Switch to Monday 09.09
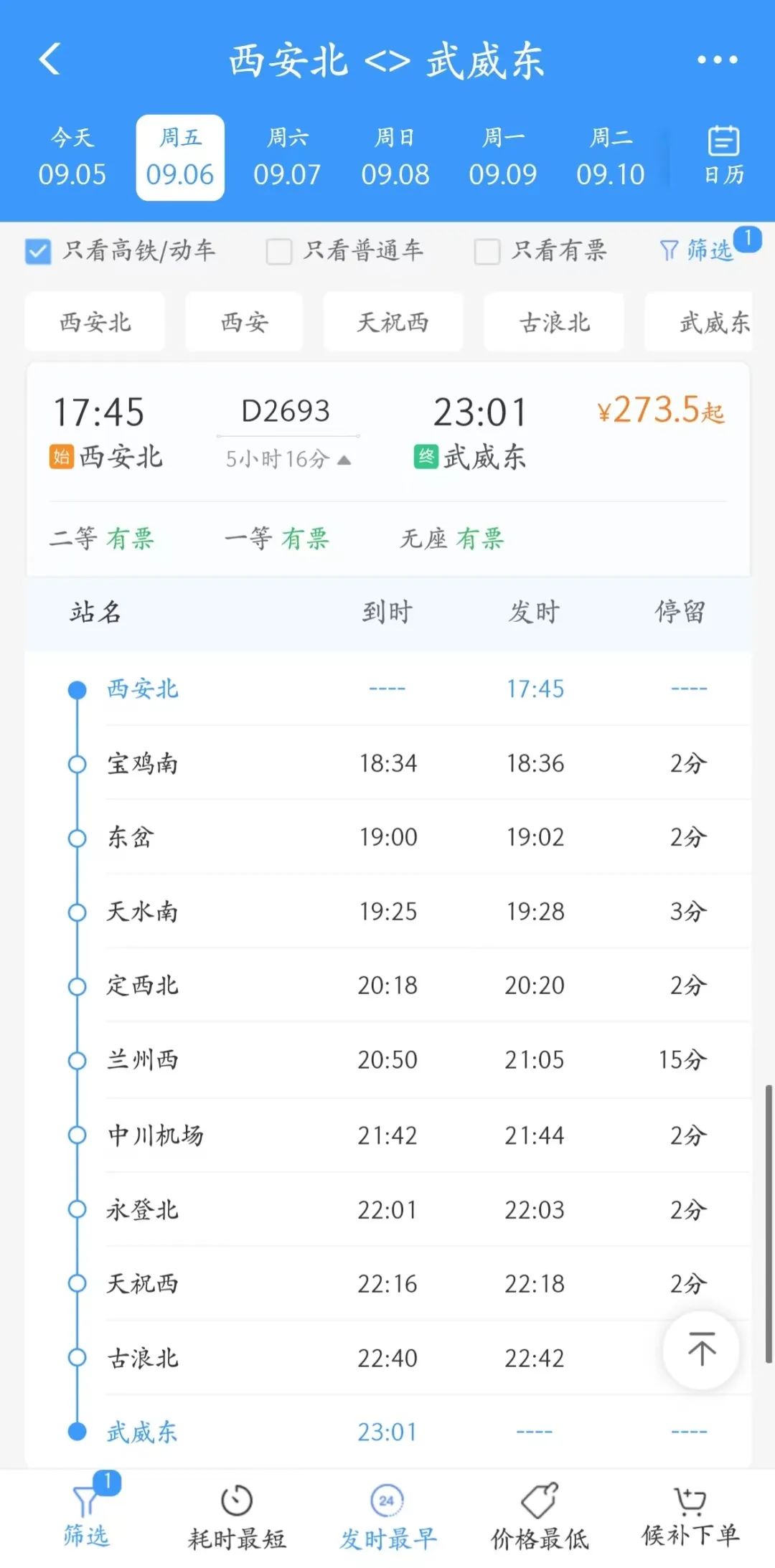Viewport: 775px width, 1568px height. [502, 158]
